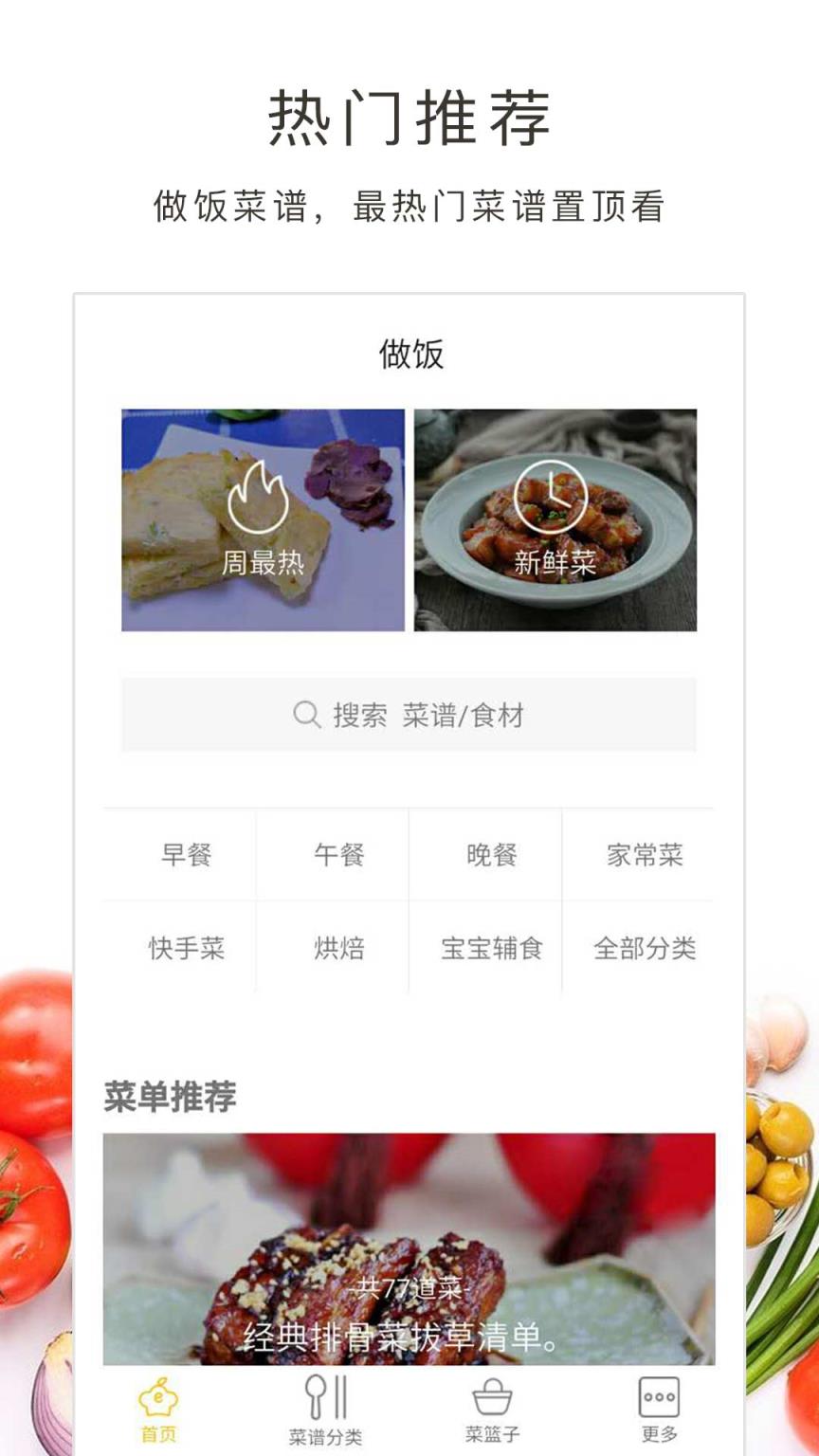Open the 全部分类 full category list

647,947
